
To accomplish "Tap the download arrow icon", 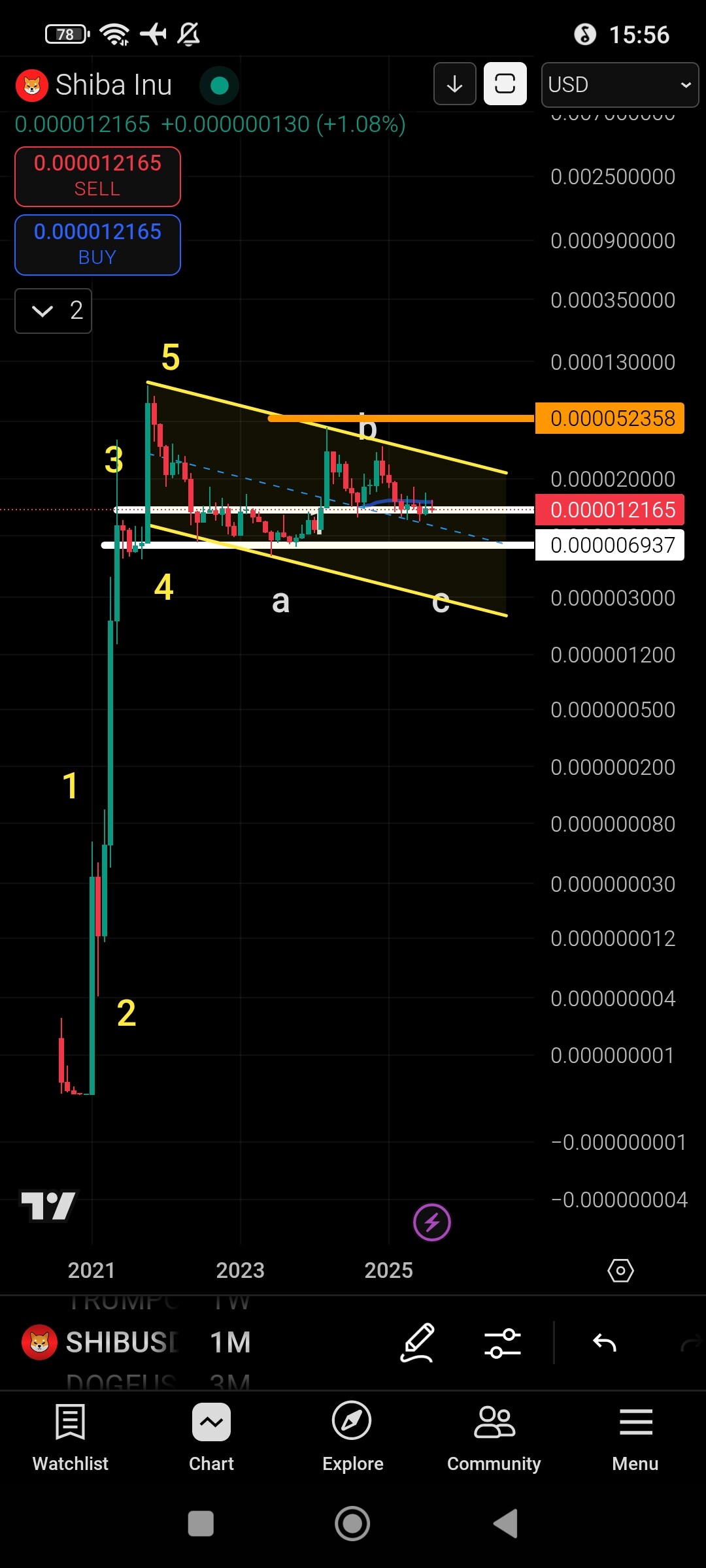I will tap(454, 84).
